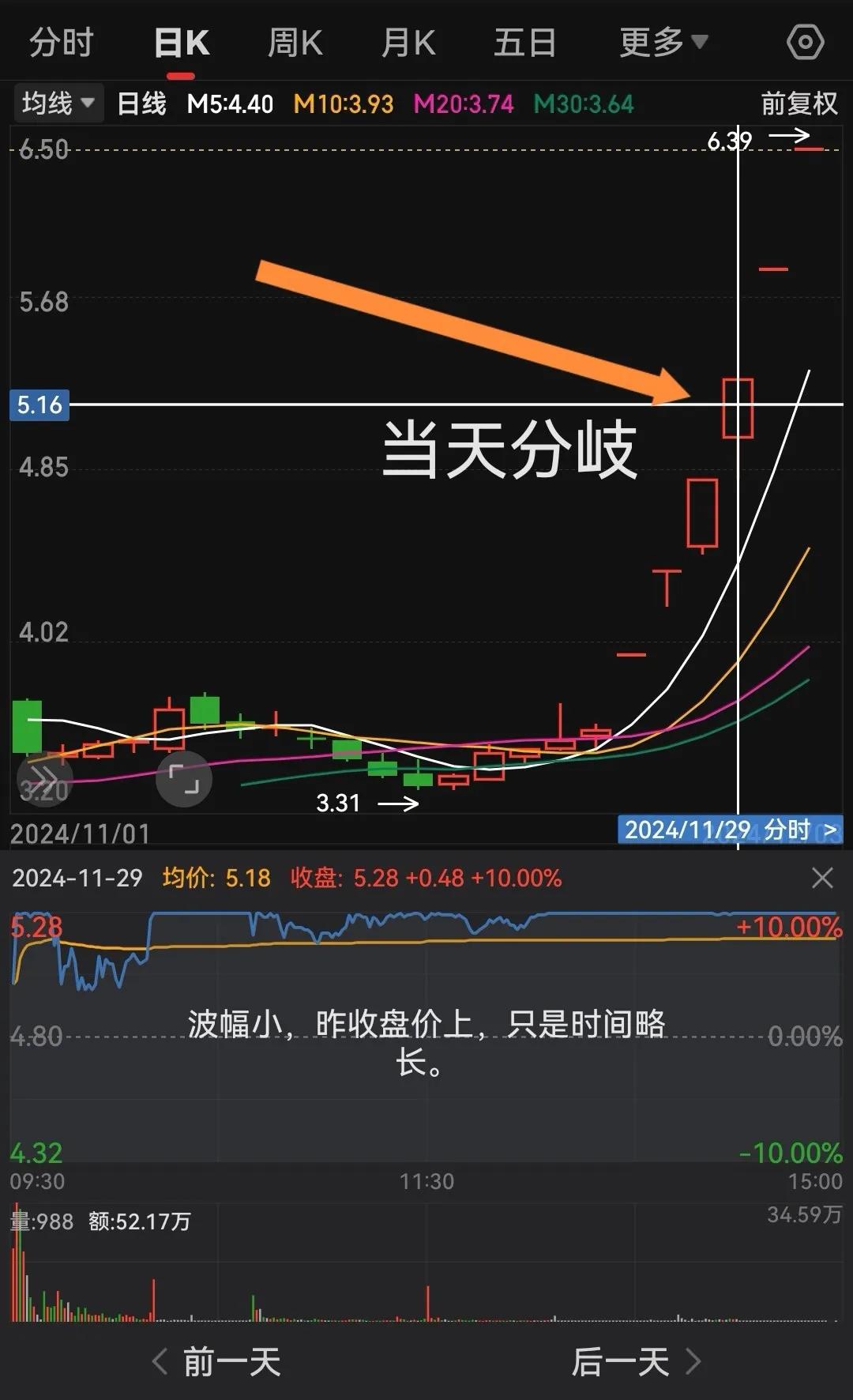Image resolution: width=853 pixels, height=1400 pixels.
Task: Change the 前复权 adjustment setting
Action: pyautogui.click(x=799, y=103)
